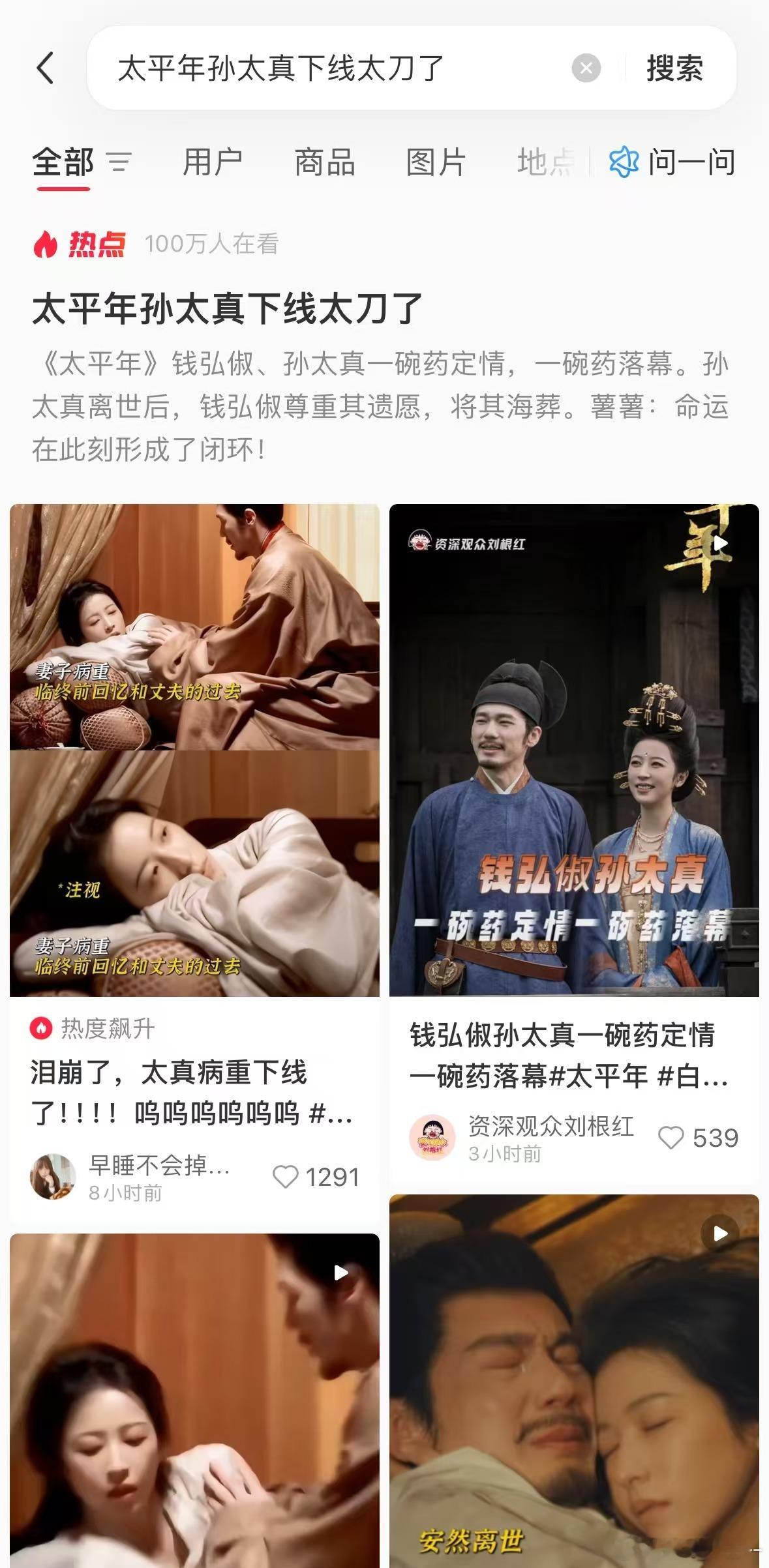The width and height of the screenshot is (769, 1568).
Task: Open the 商品 tab
Action: (x=324, y=163)
